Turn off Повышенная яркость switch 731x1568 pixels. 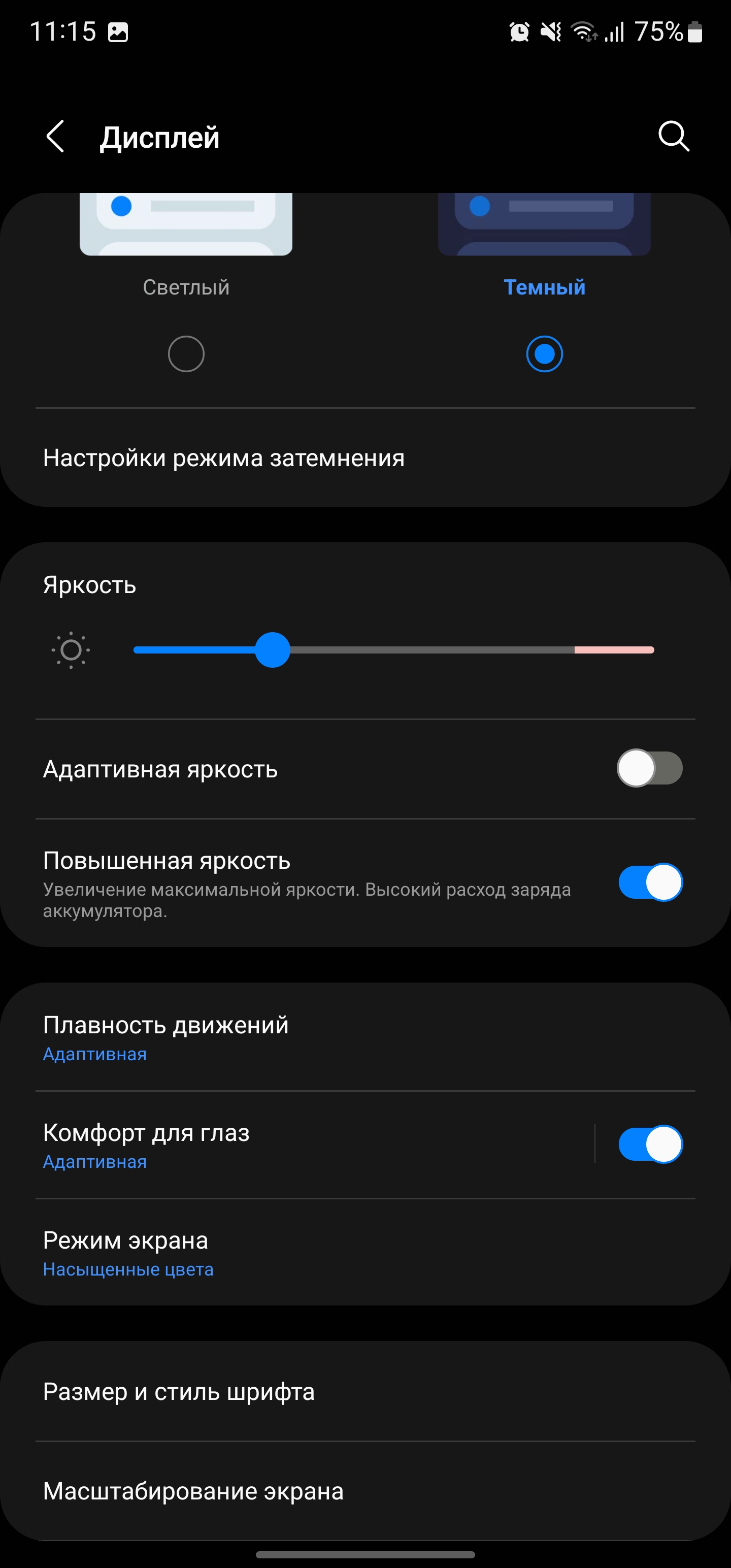(x=649, y=883)
